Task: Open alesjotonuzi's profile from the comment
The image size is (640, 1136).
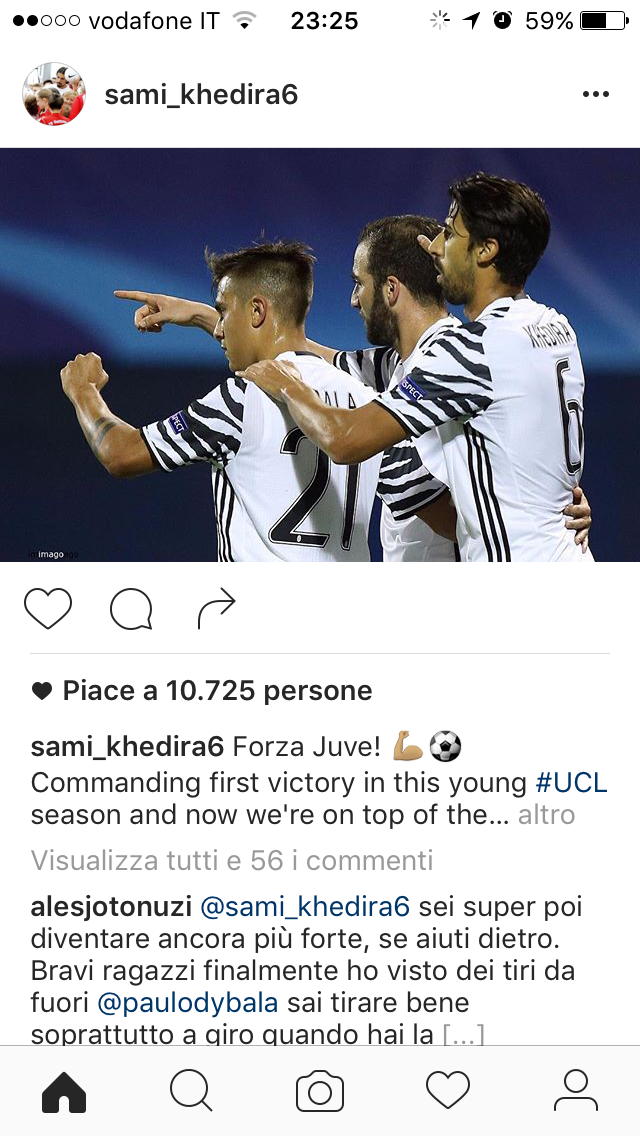Action: coord(111,908)
